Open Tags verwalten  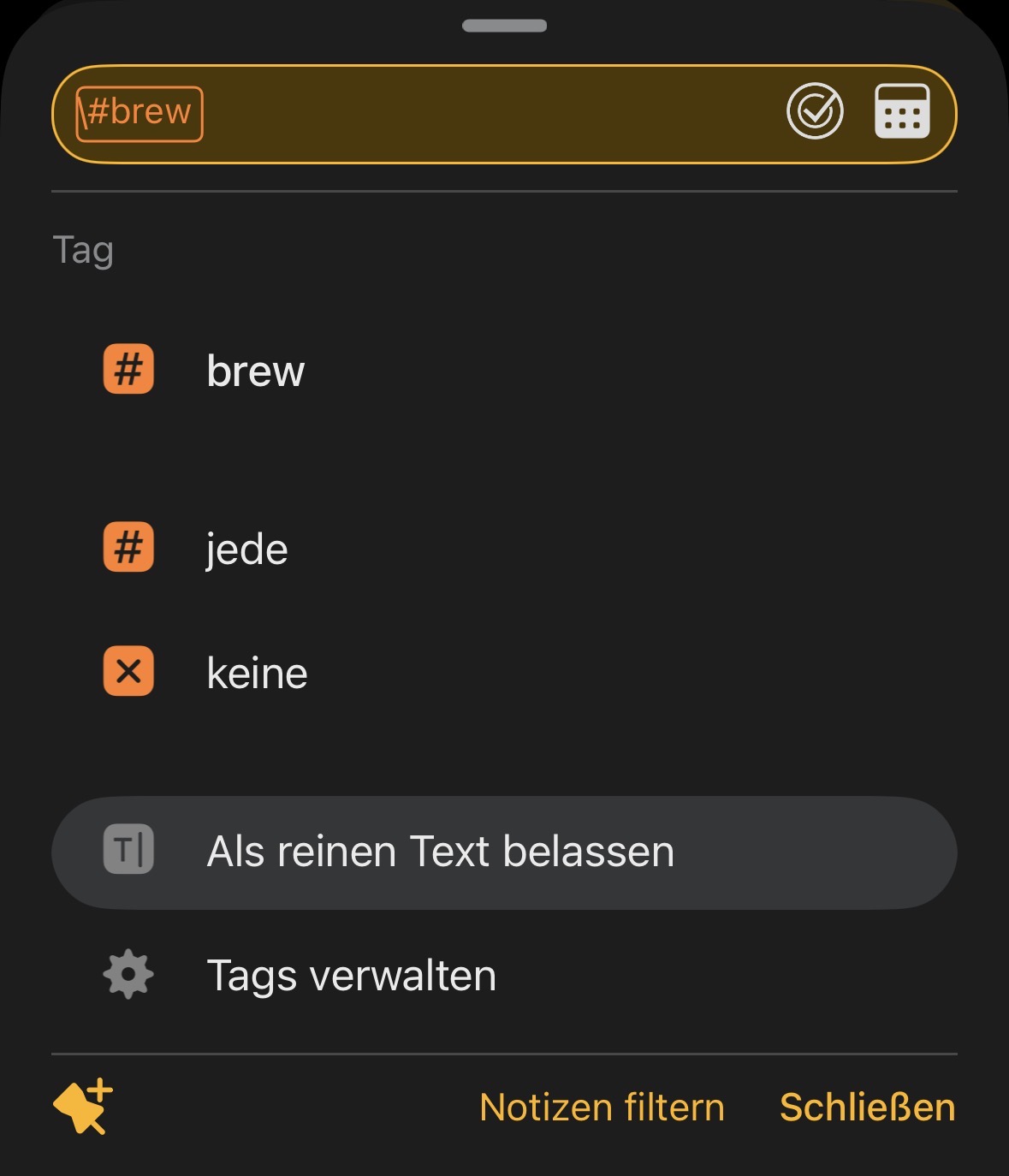click(x=351, y=975)
